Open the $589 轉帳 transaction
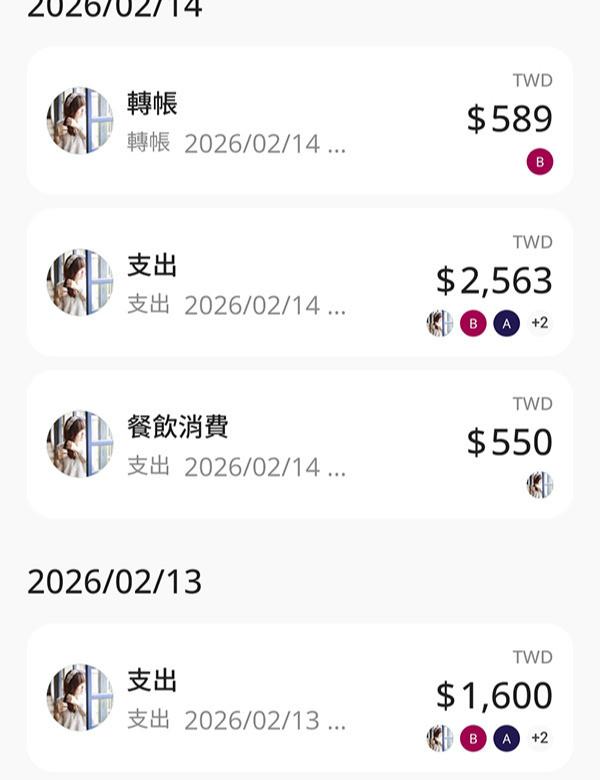600x780 pixels. coord(300,120)
